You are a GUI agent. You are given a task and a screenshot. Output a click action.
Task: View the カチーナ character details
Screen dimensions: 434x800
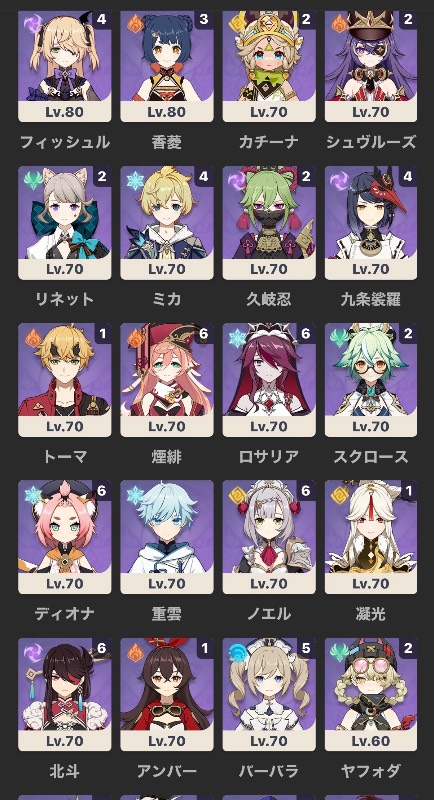pyautogui.click(x=269, y=66)
